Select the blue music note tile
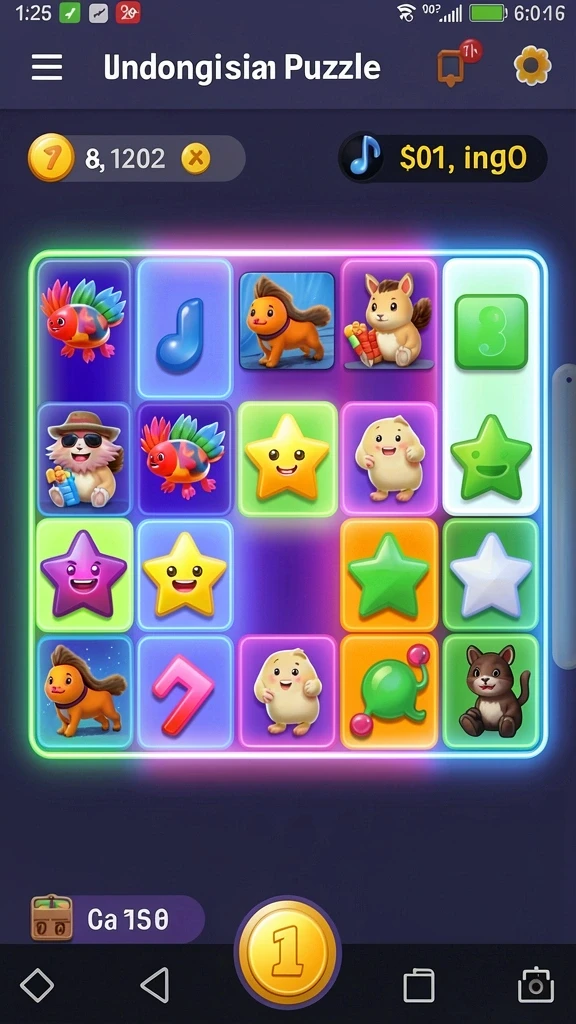 click(x=185, y=328)
